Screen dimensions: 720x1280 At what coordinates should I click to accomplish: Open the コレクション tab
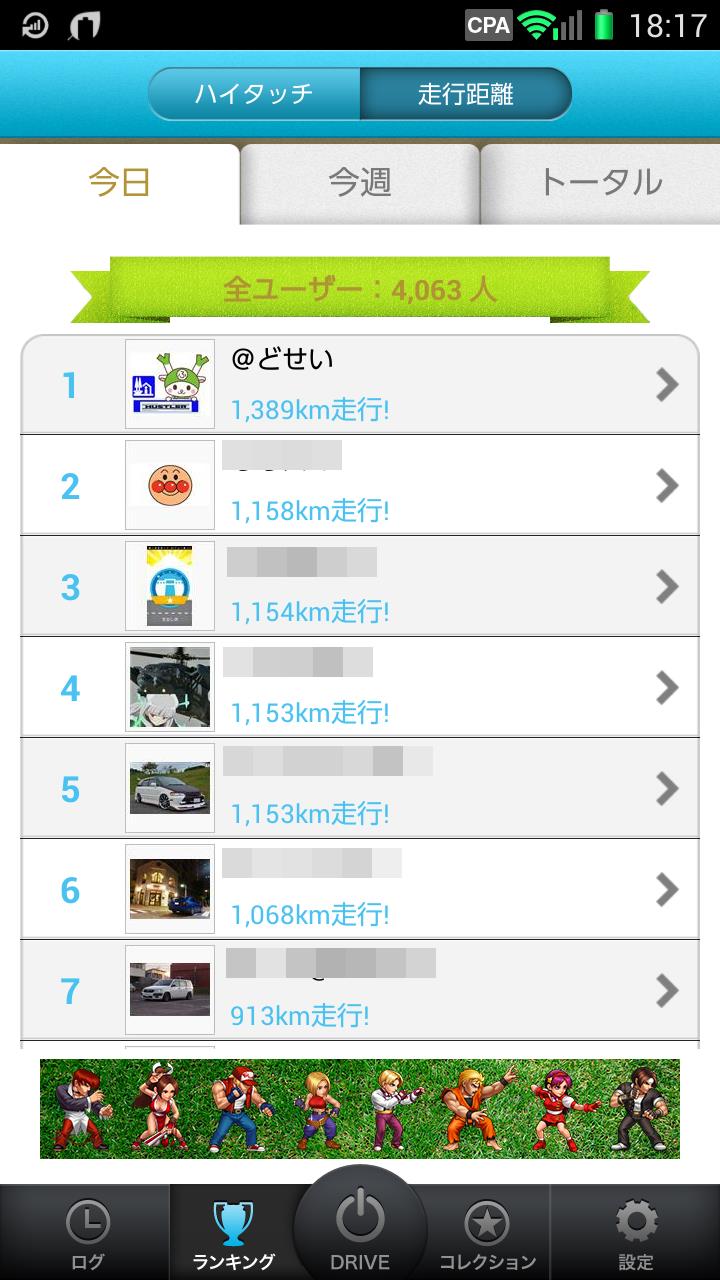[x=487, y=1235]
